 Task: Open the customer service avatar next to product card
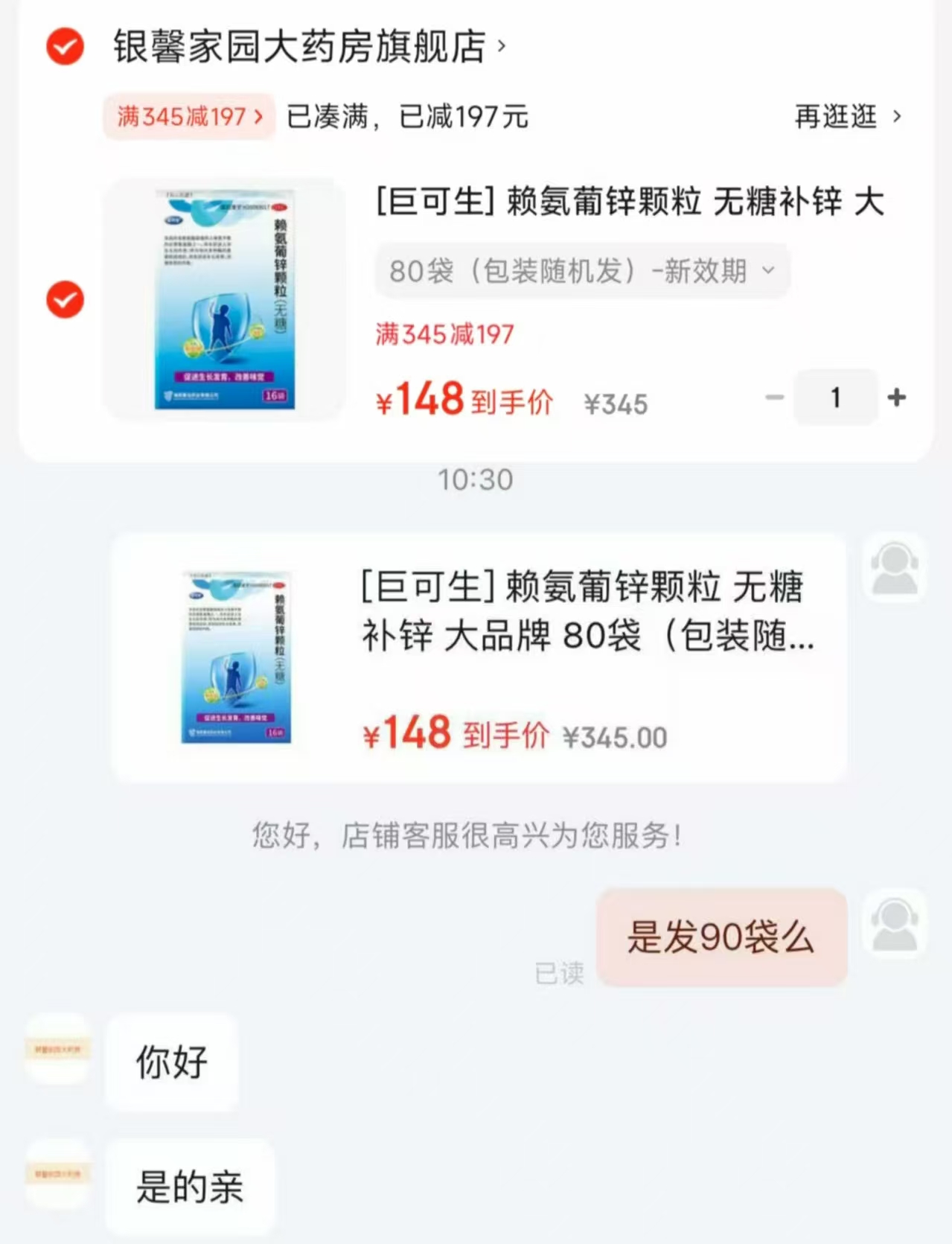point(894,568)
